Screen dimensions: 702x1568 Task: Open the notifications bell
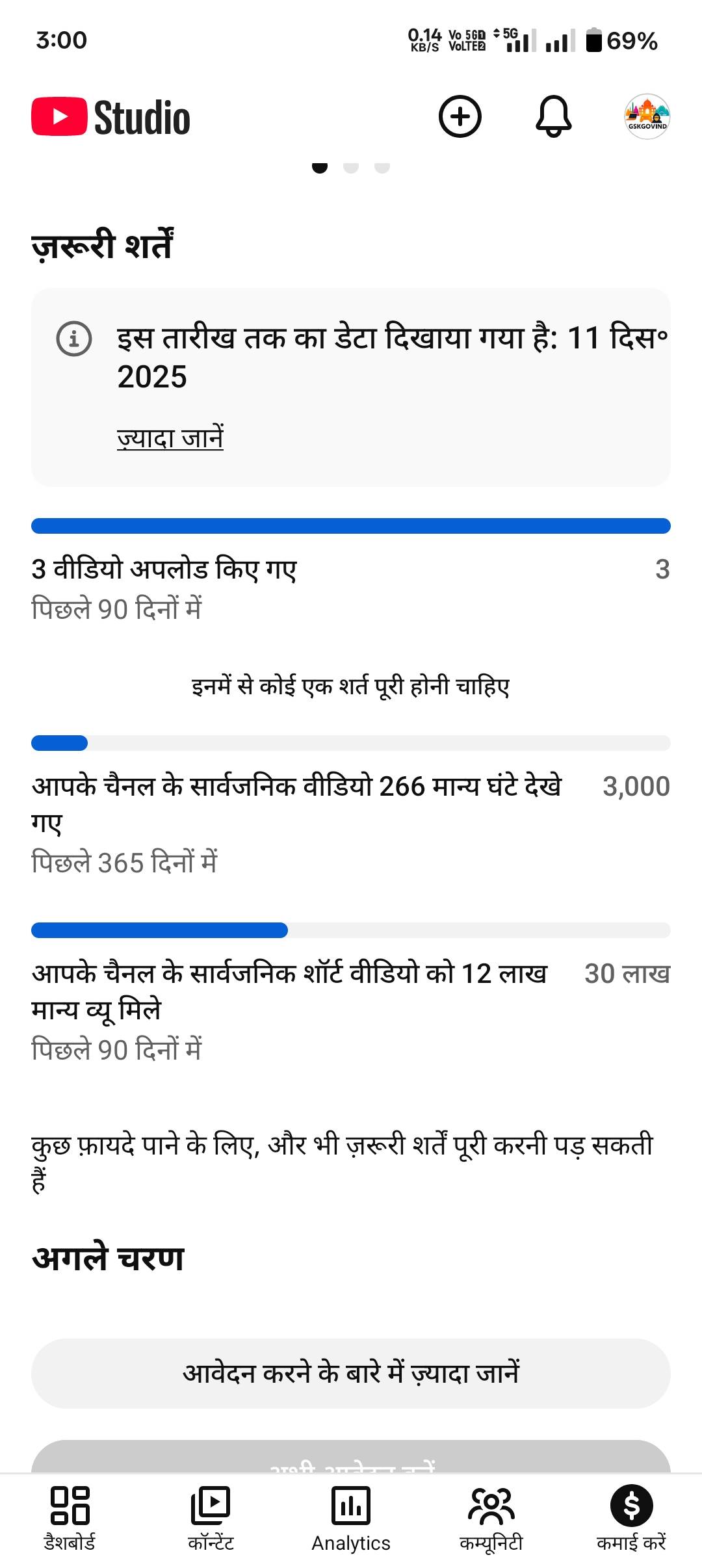click(553, 117)
